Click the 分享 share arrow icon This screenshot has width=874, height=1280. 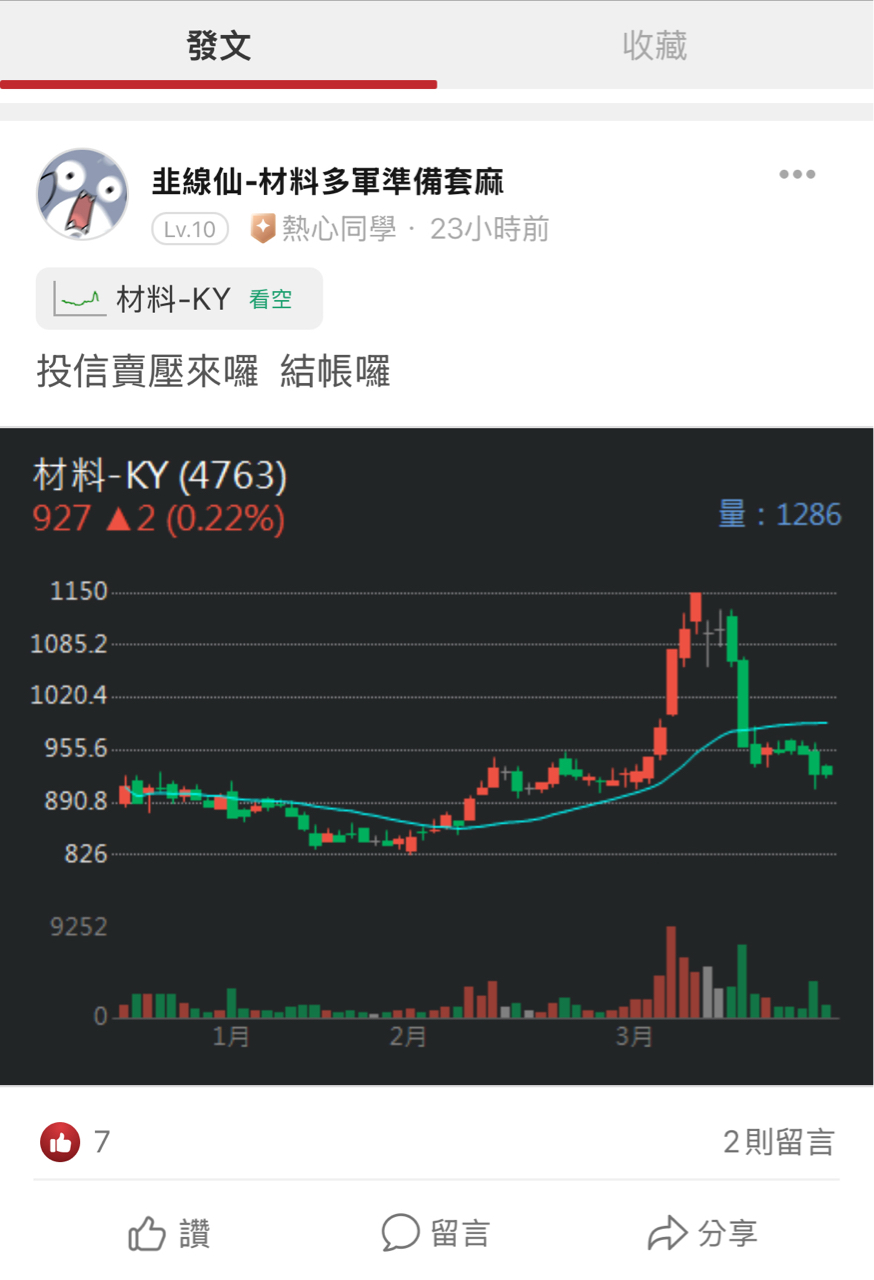(x=668, y=1232)
